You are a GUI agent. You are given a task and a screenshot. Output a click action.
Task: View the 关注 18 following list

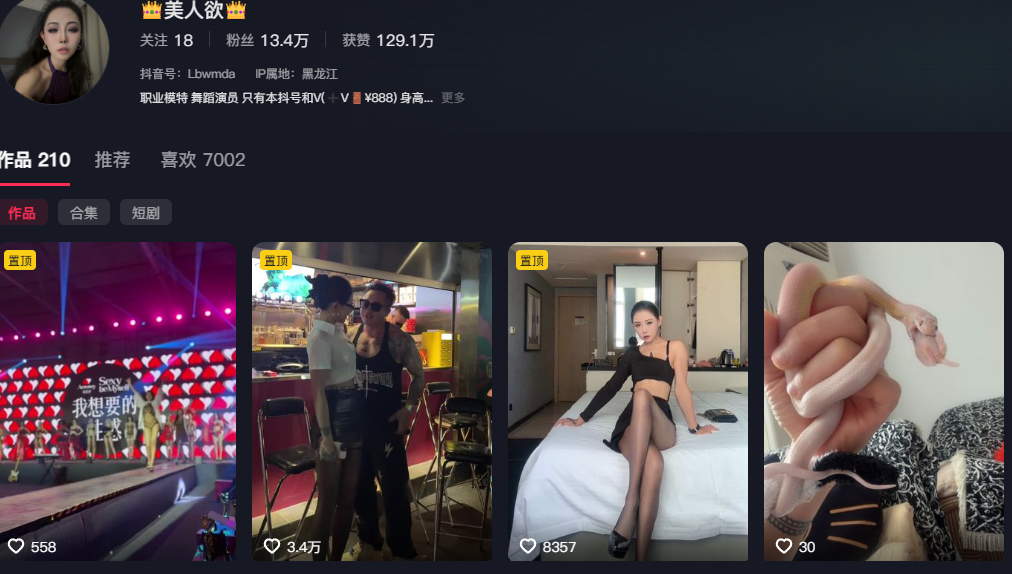pos(167,41)
